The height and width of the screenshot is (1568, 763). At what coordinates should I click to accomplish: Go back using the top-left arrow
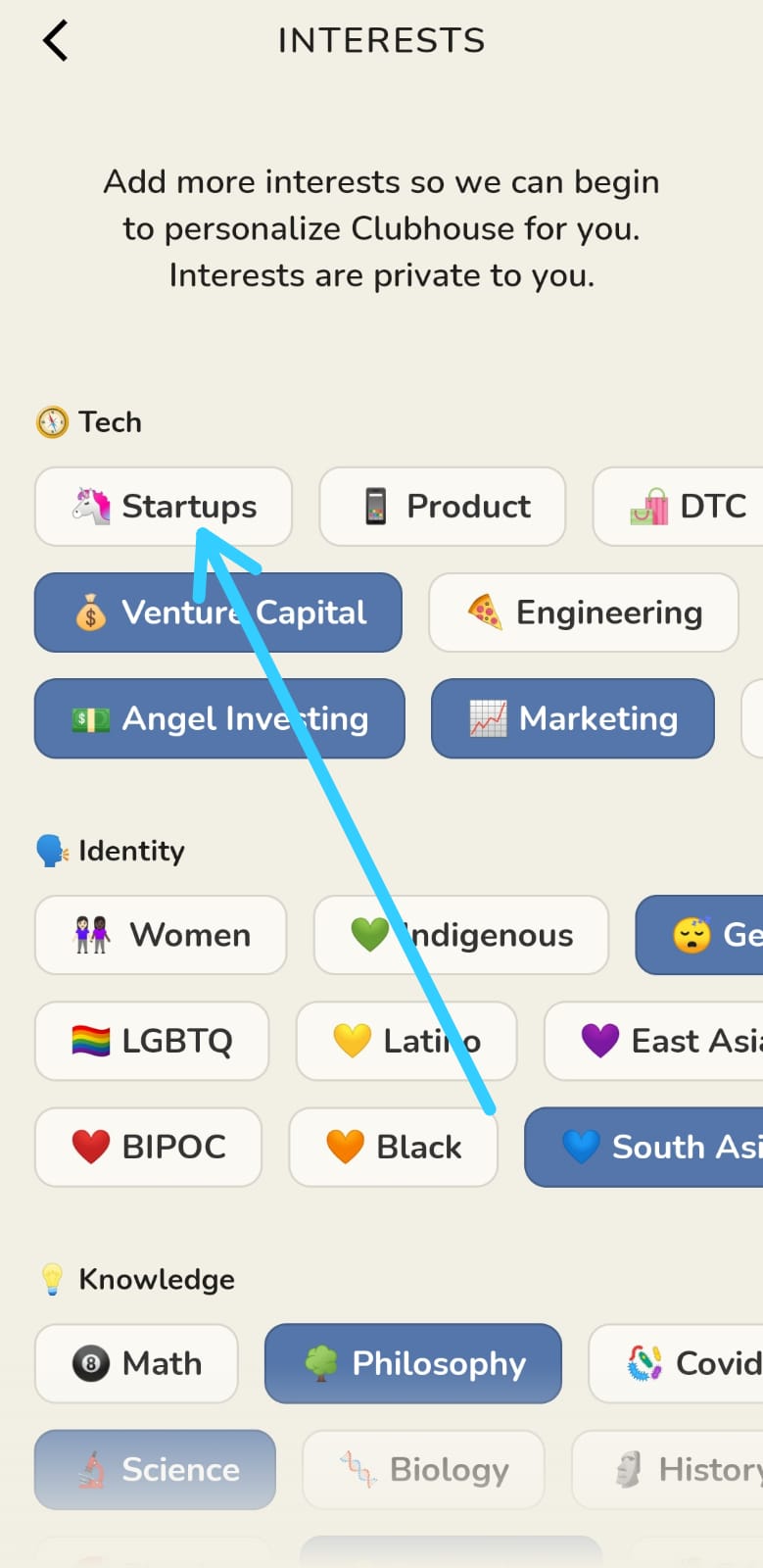[56, 40]
